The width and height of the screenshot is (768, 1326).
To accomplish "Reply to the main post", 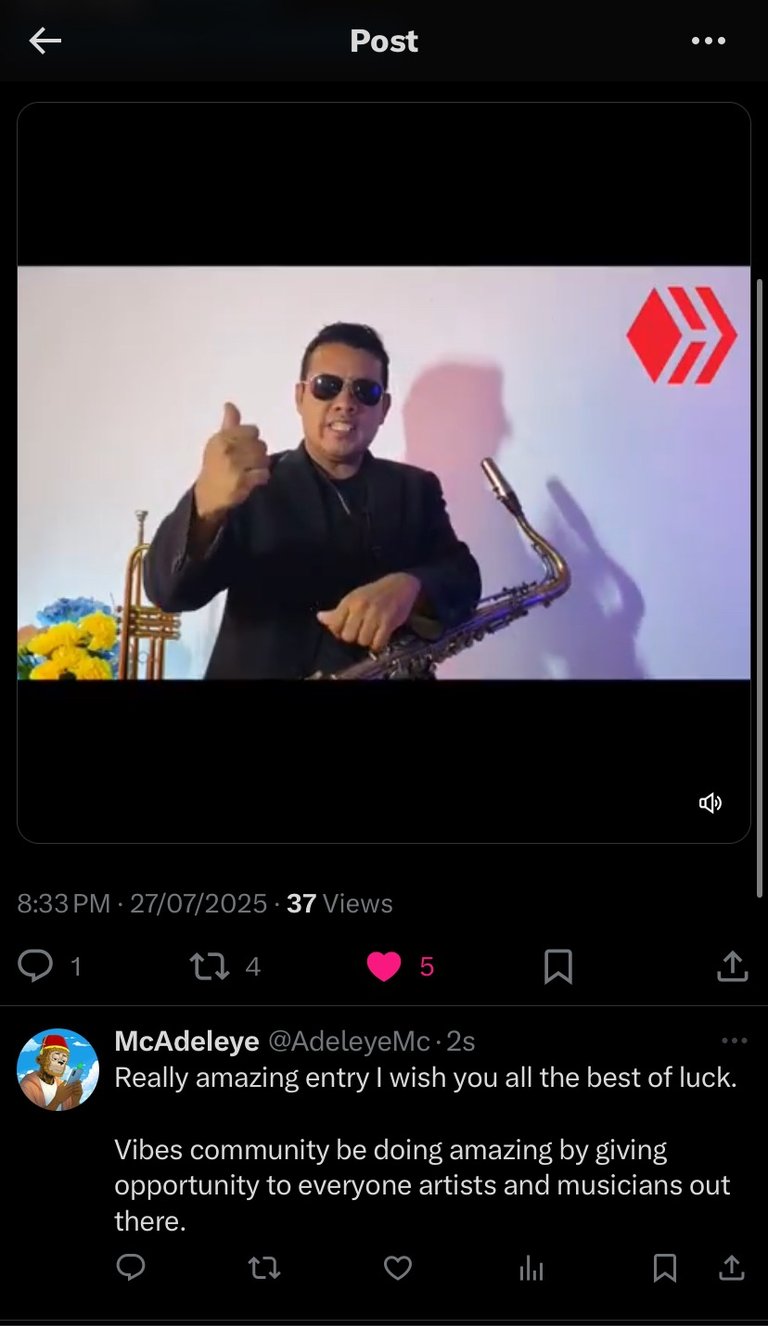I will point(36,966).
